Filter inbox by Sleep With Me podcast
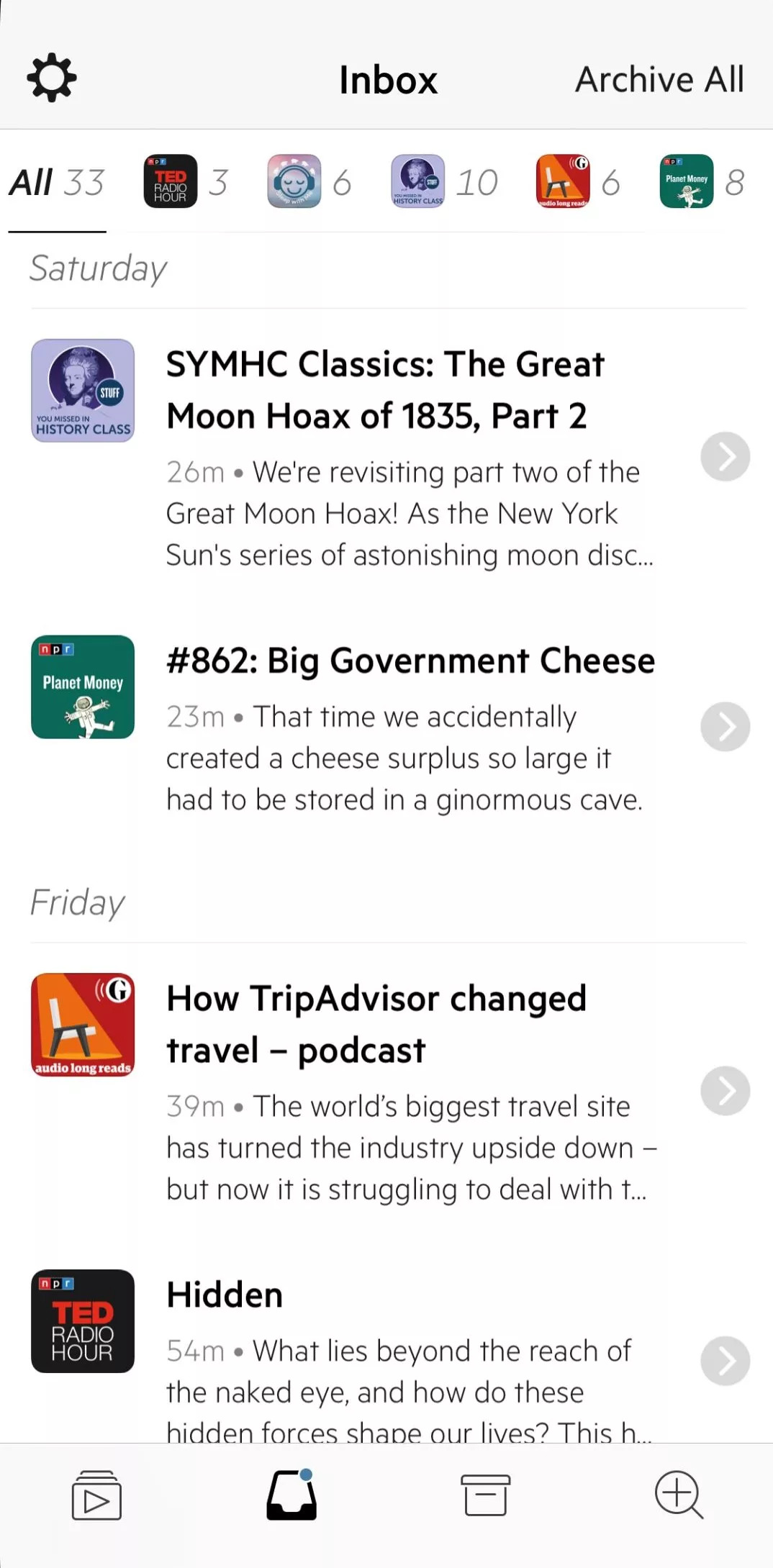Viewport: 773px width, 1568px height. pos(309,181)
